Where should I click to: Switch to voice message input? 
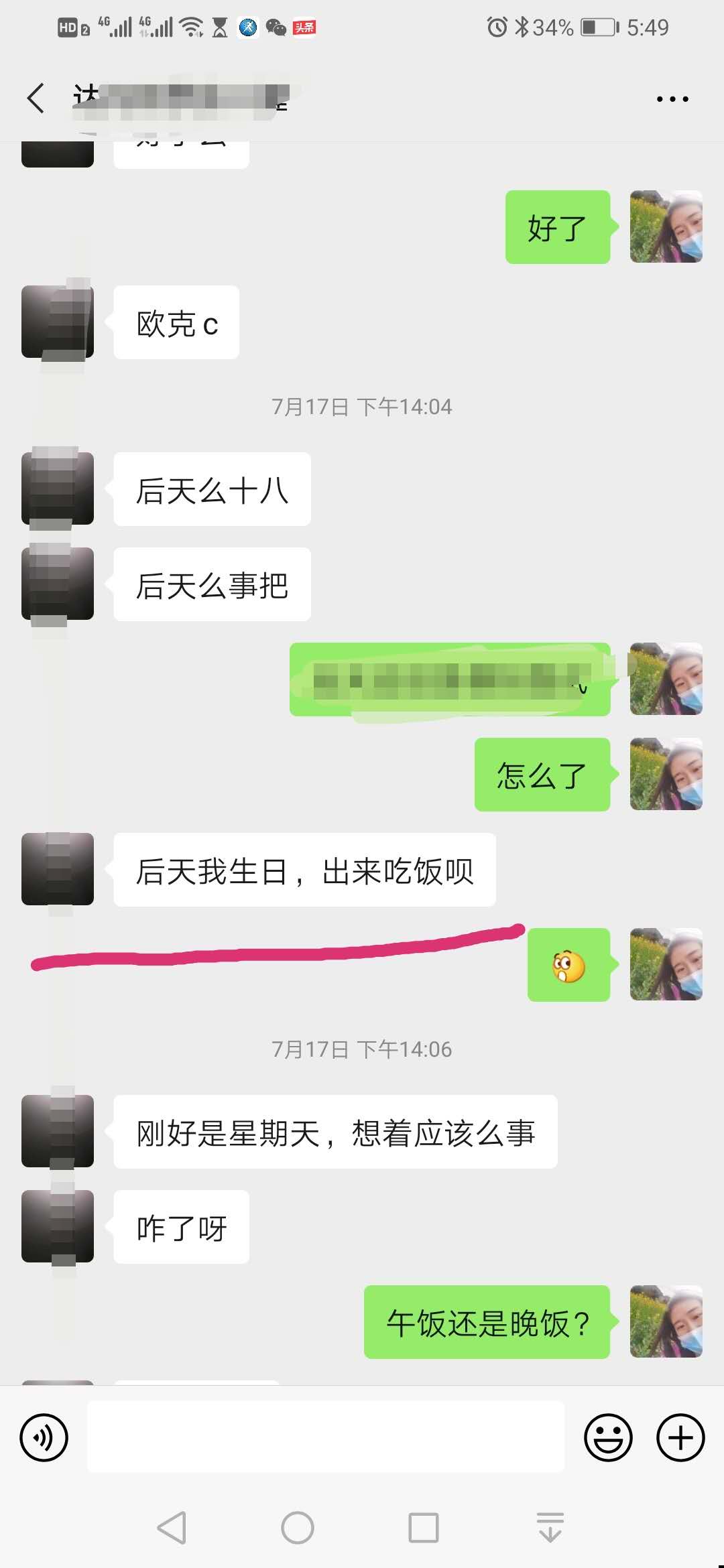(44, 1437)
